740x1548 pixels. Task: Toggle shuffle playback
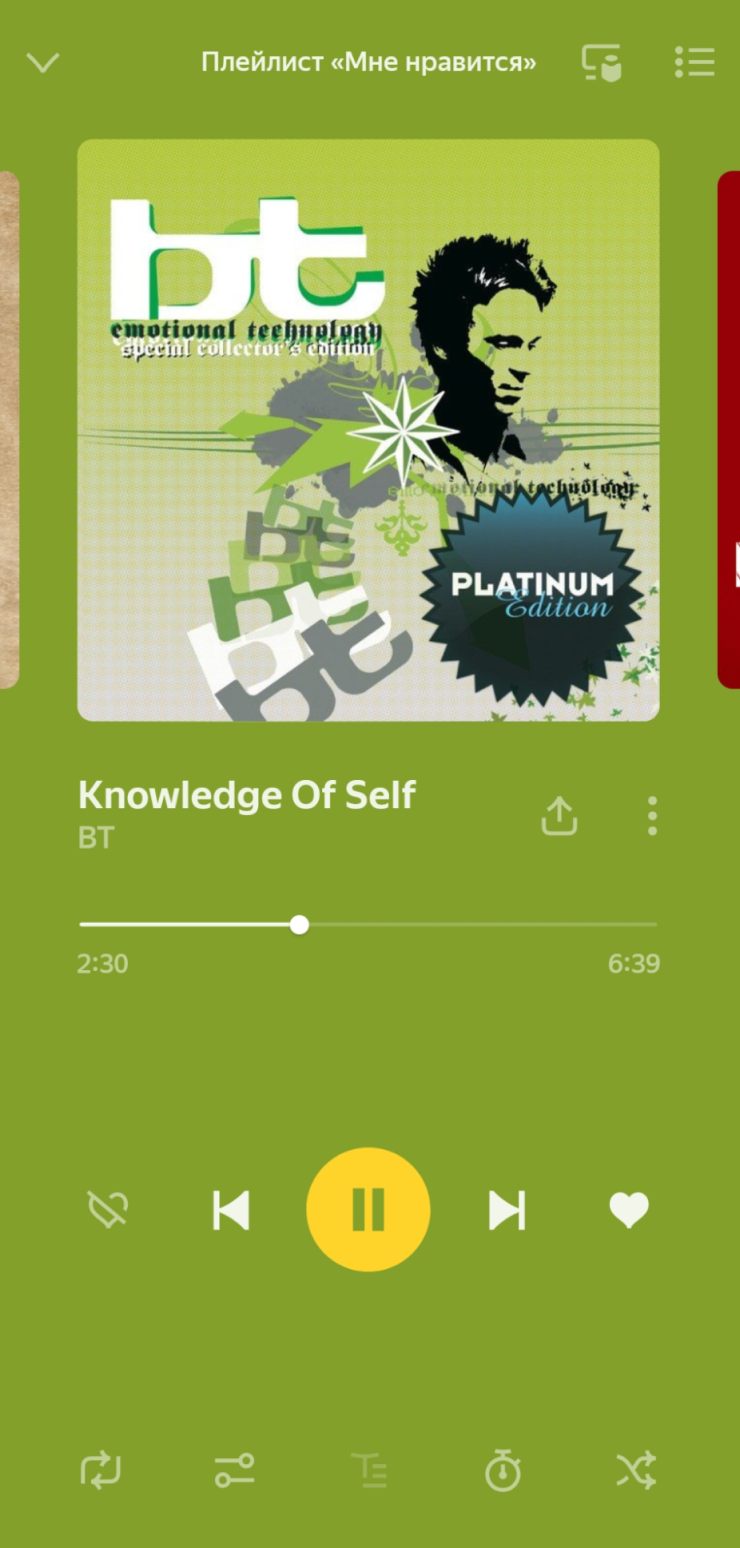(x=636, y=1471)
